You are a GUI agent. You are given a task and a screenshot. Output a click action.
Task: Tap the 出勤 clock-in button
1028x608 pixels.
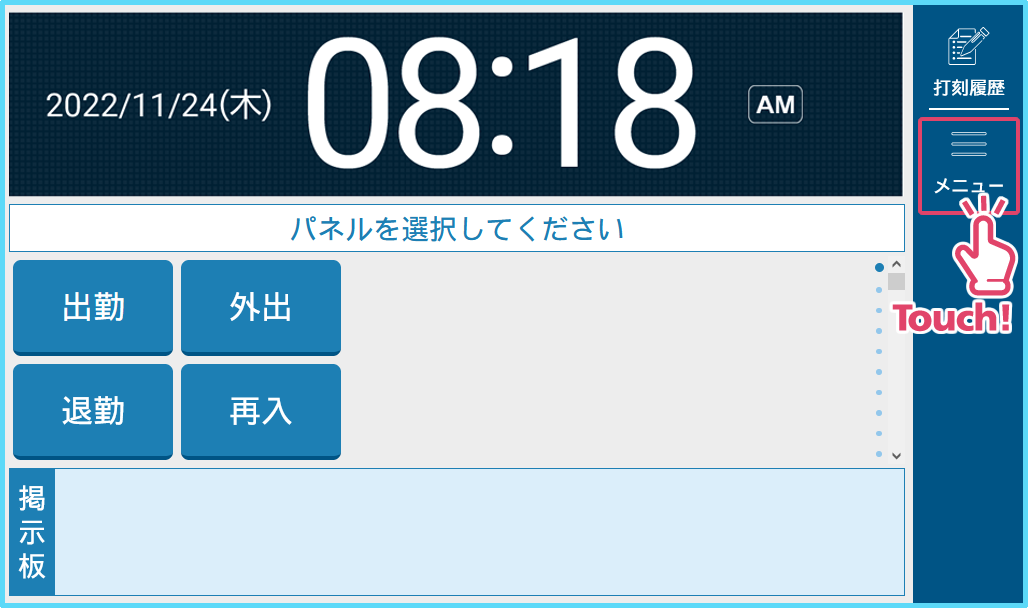pos(93,307)
